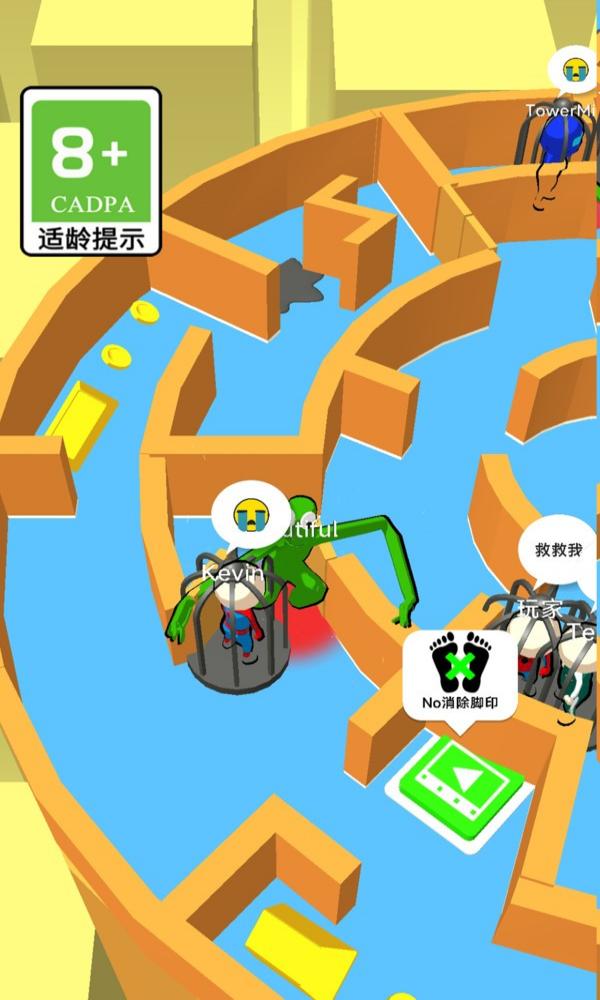Open the CADPA 8+ age rating notice
This screenshot has height=1000, width=600.
[91, 171]
